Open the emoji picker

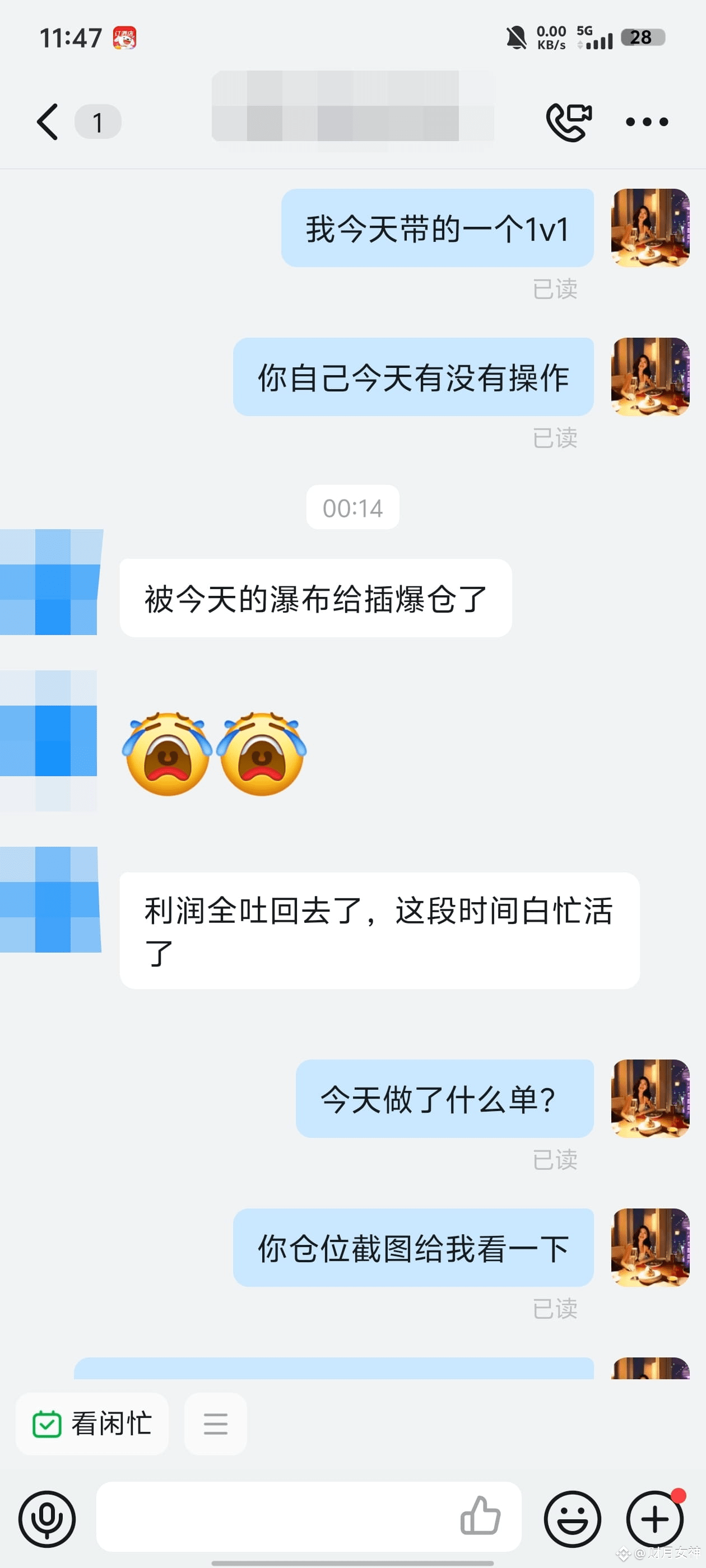pos(573,1519)
